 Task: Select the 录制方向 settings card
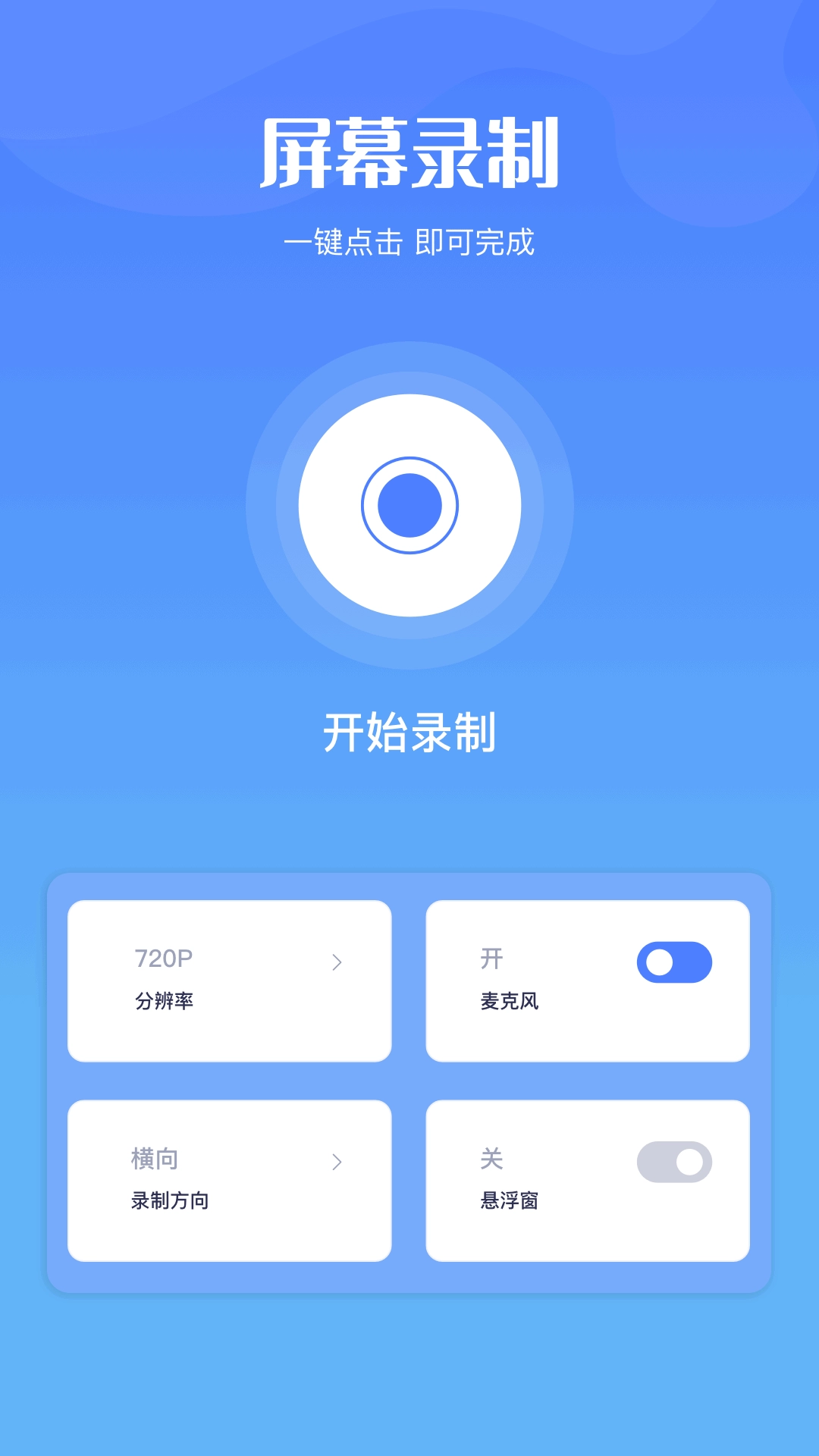(x=229, y=1181)
